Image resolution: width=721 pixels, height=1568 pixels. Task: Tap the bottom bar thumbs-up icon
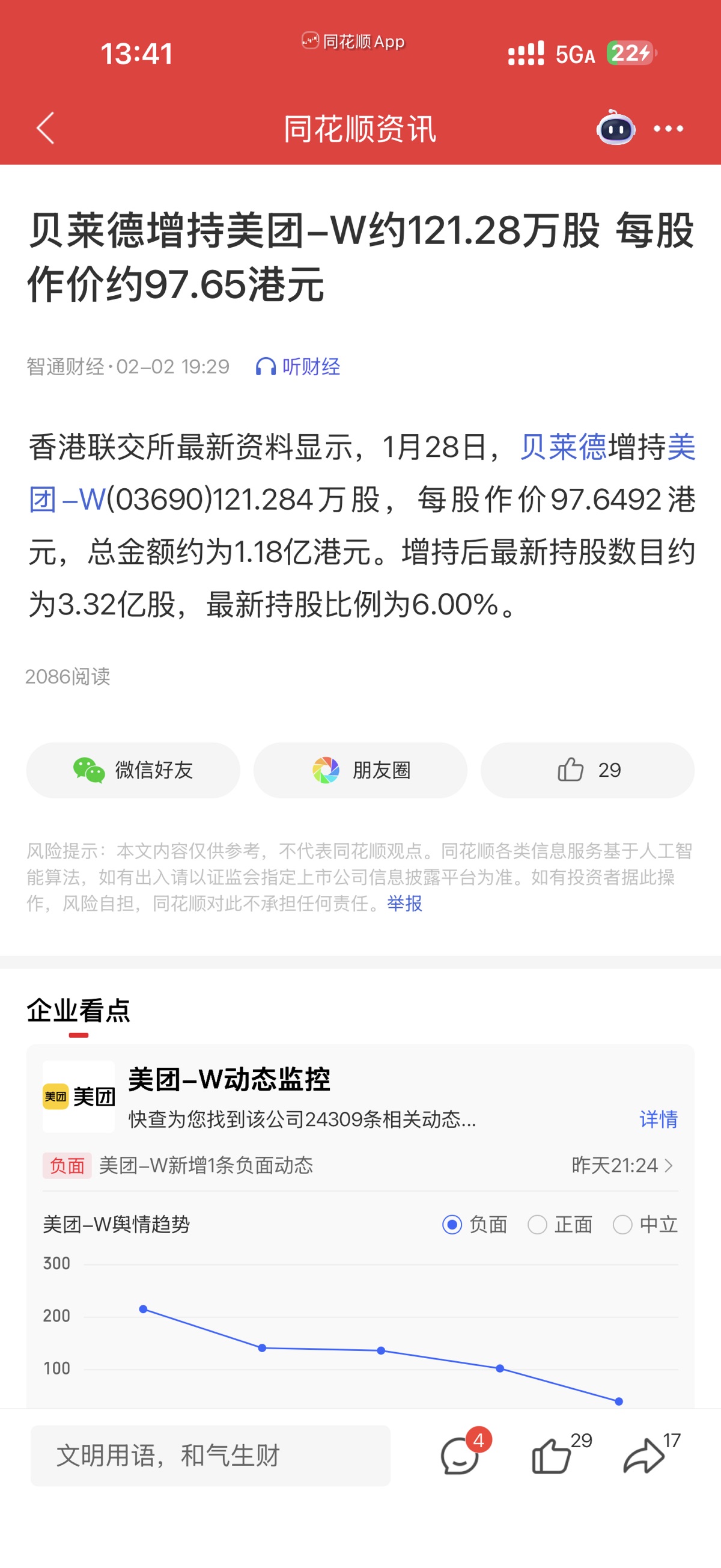(x=551, y=1456)
